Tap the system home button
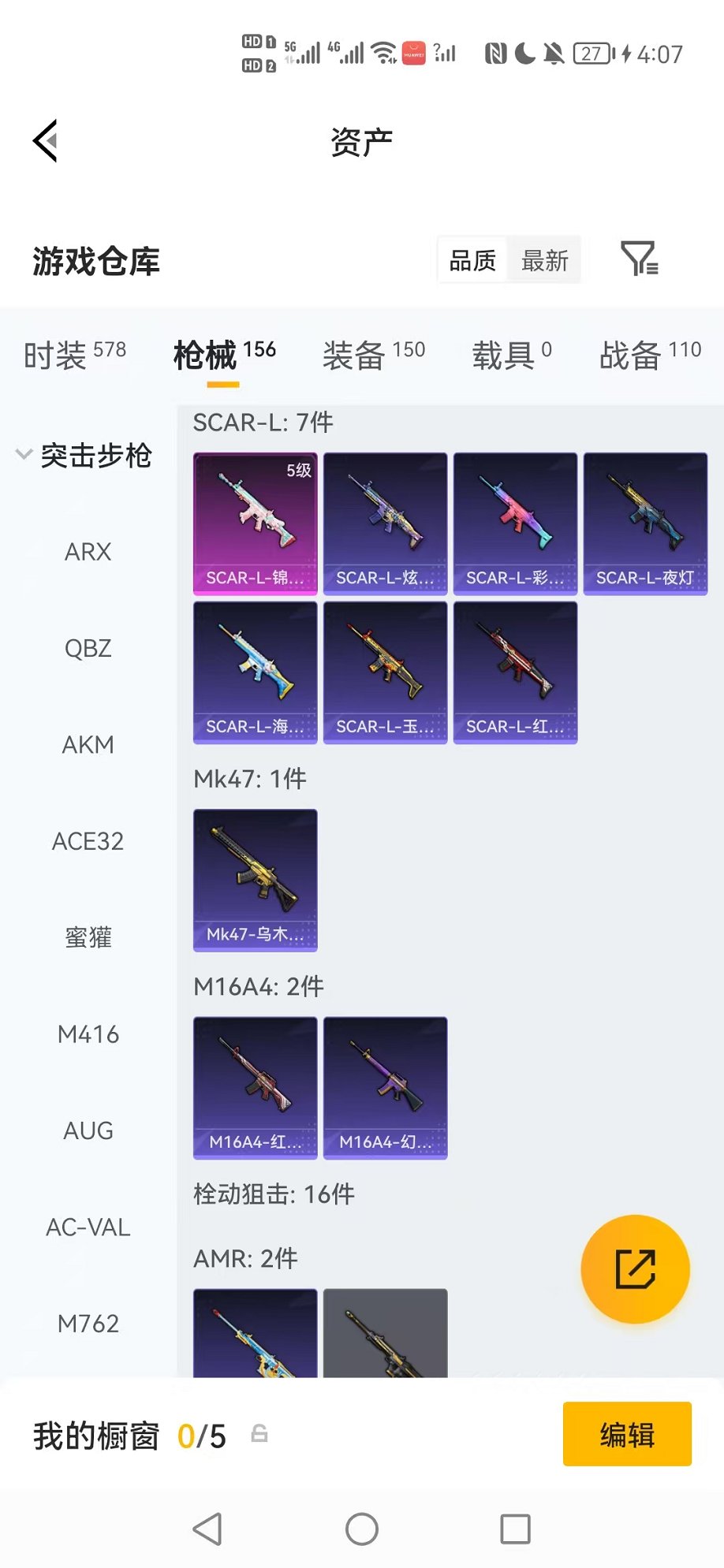This screenshot has height=1568, width=724. point(362,1529)
